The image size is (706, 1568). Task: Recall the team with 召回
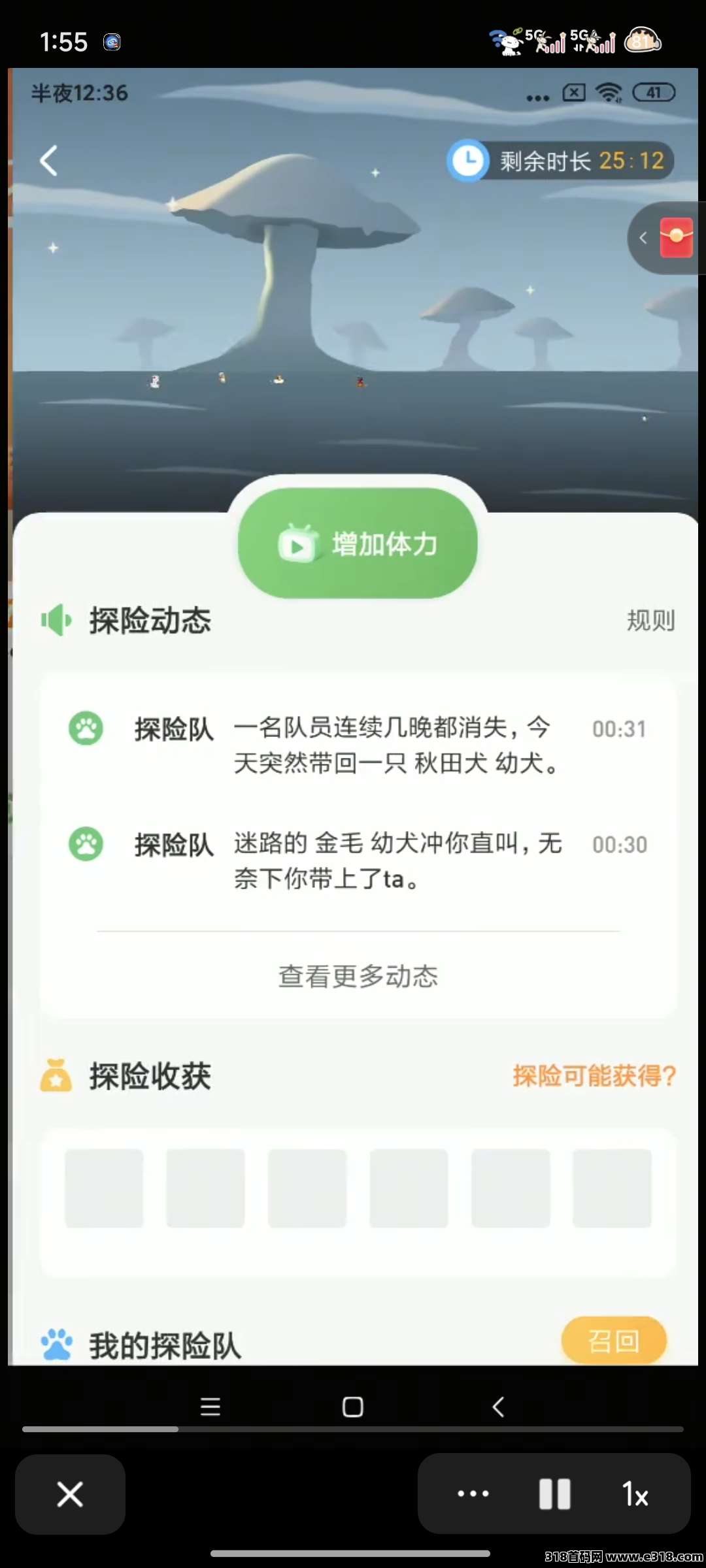tap(613, 1341)
